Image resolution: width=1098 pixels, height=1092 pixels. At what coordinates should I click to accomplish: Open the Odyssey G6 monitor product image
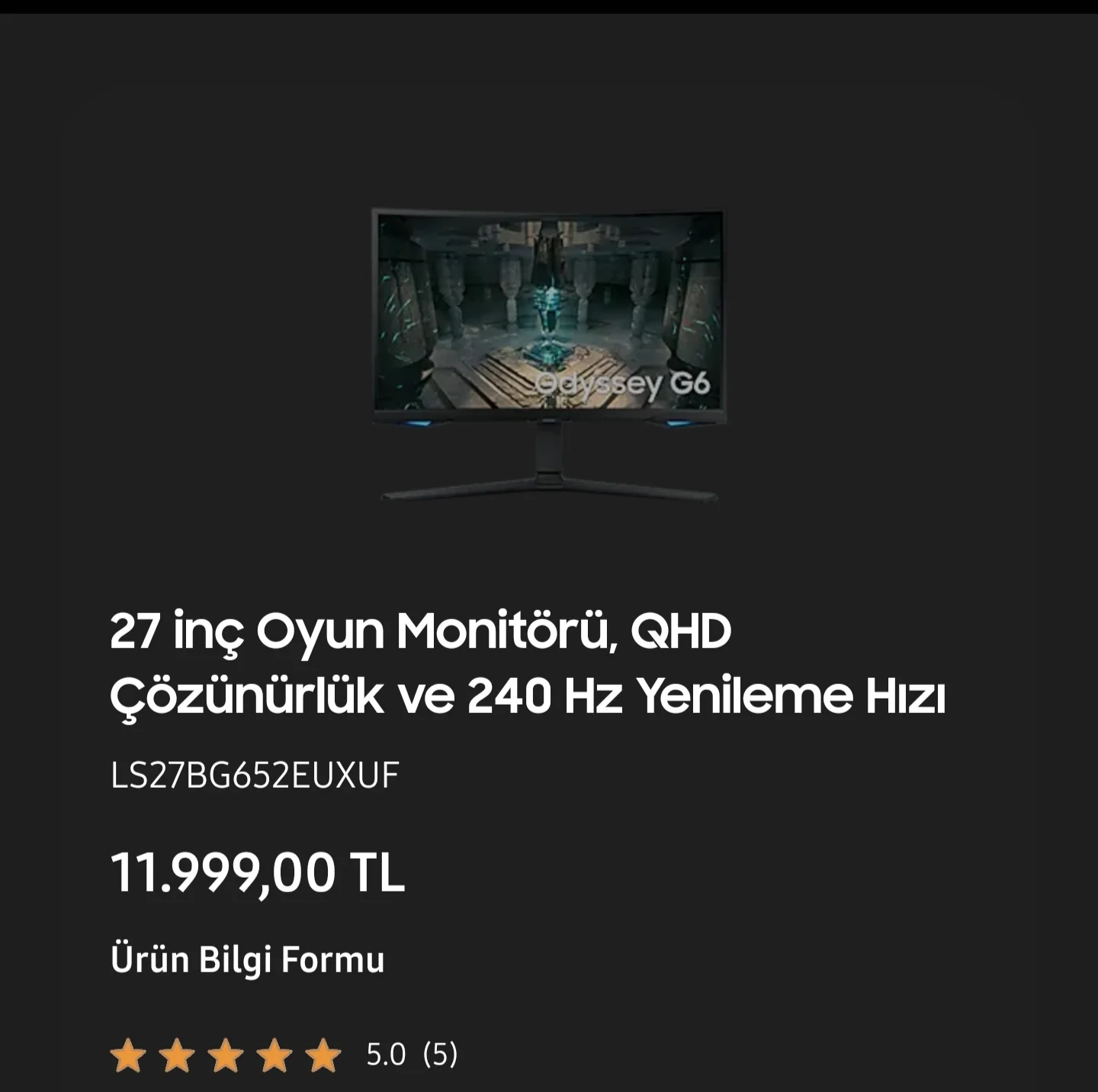click(547, 355)
